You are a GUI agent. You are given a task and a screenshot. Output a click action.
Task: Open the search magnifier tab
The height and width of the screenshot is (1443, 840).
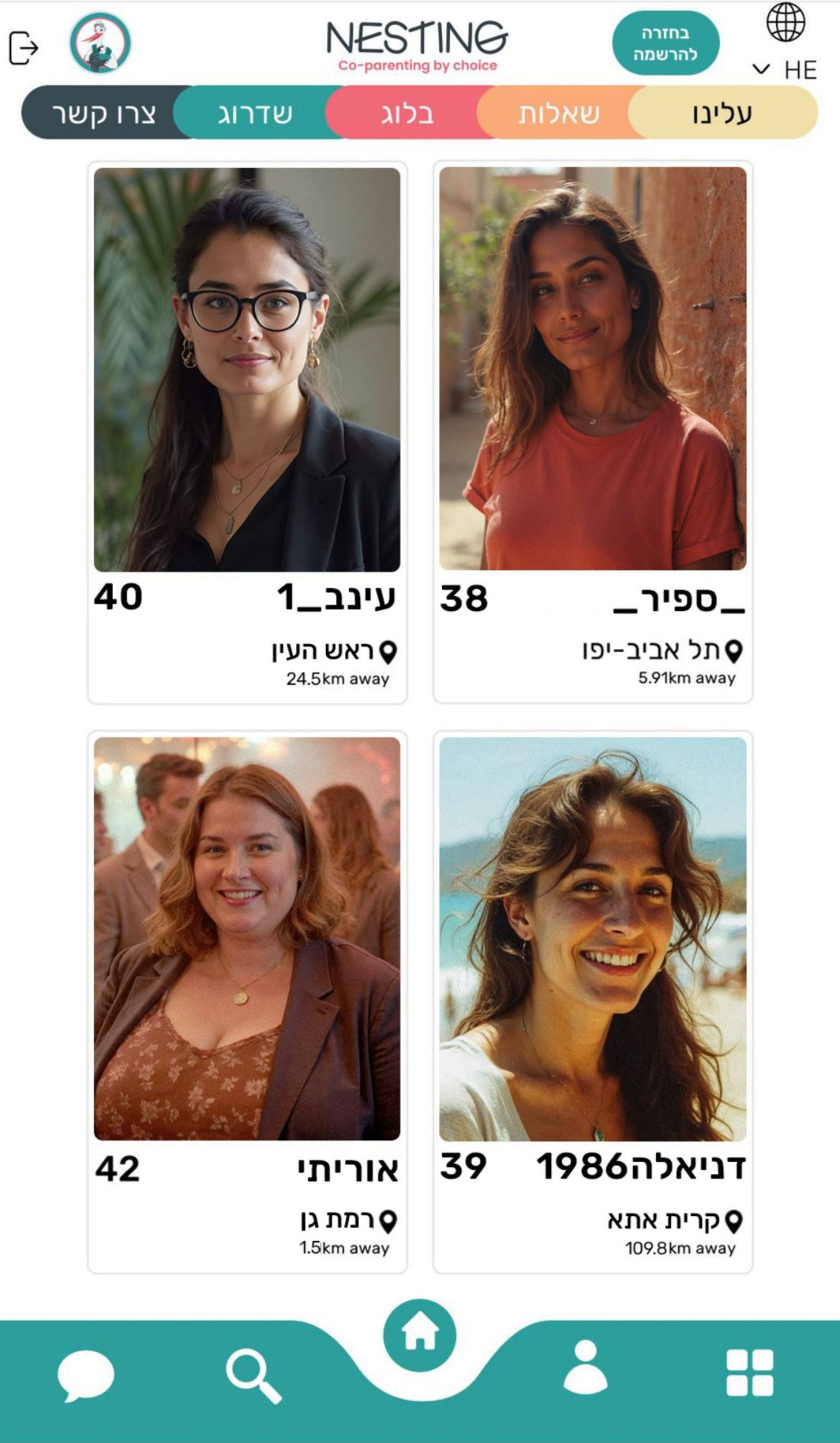[x=253, y=1375]
